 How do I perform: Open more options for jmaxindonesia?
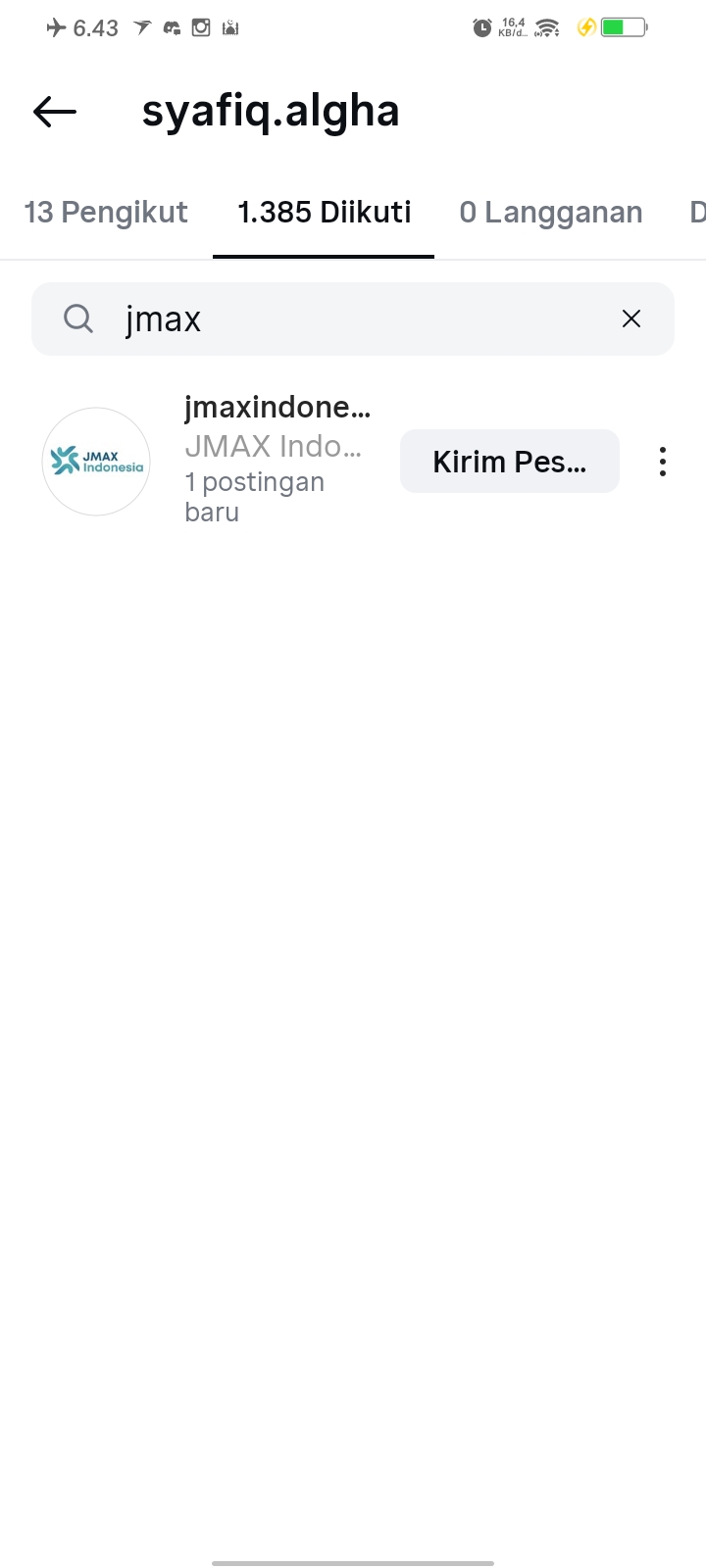click(x=663, y=462)
